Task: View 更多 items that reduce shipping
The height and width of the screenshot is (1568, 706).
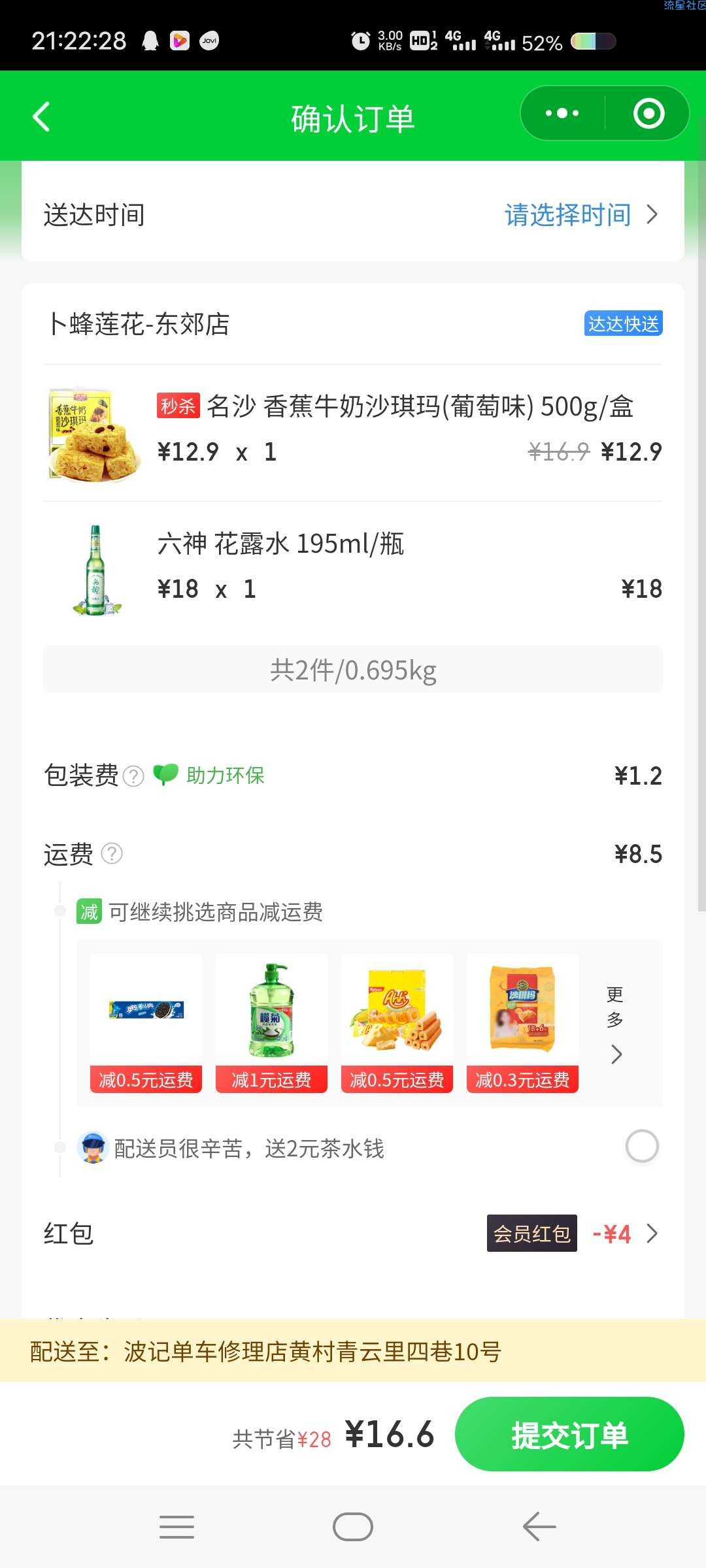Action: point(615,1022)
